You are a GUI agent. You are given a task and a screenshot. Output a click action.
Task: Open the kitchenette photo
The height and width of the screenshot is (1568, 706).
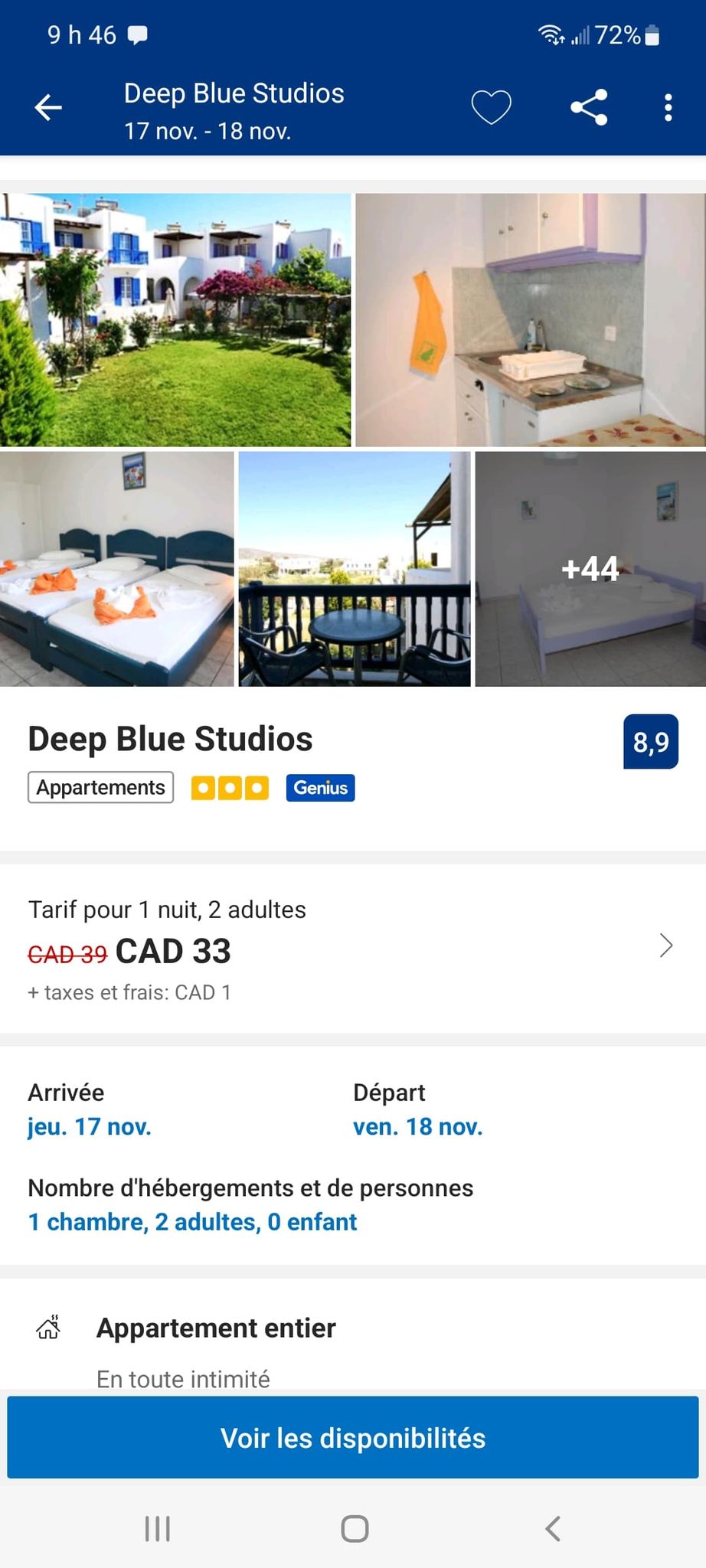[530, 319]
